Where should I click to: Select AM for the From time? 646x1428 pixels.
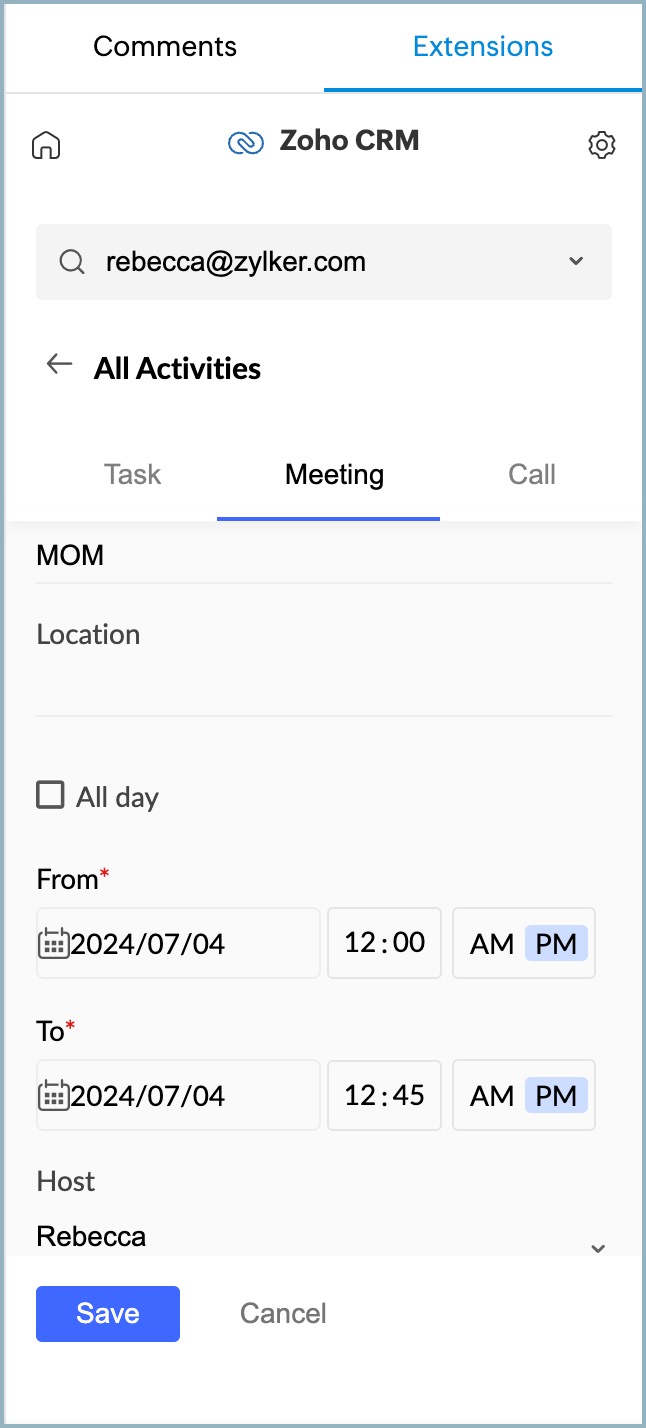coord(491,943)
